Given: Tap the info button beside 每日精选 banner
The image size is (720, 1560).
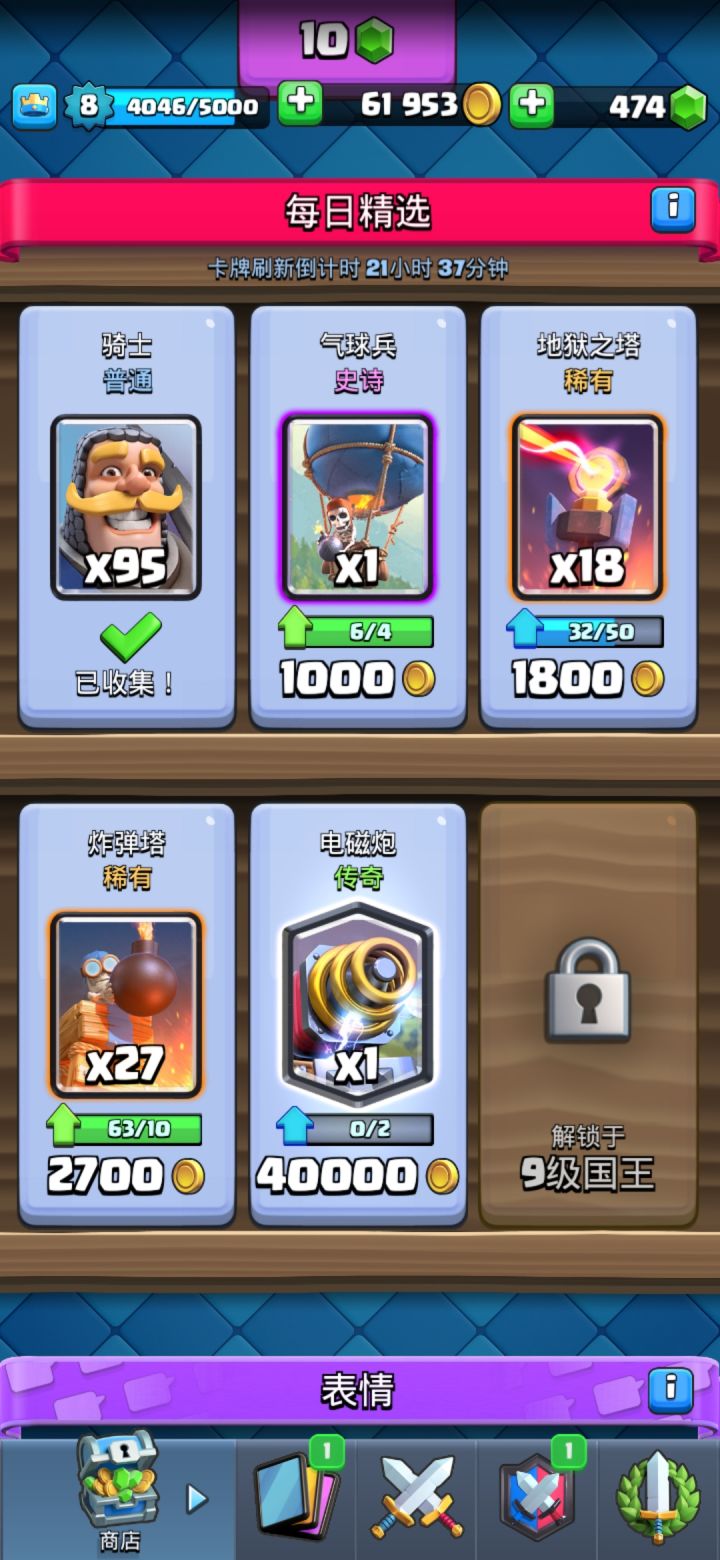Looking at the screenshot, I should point(674,210).
